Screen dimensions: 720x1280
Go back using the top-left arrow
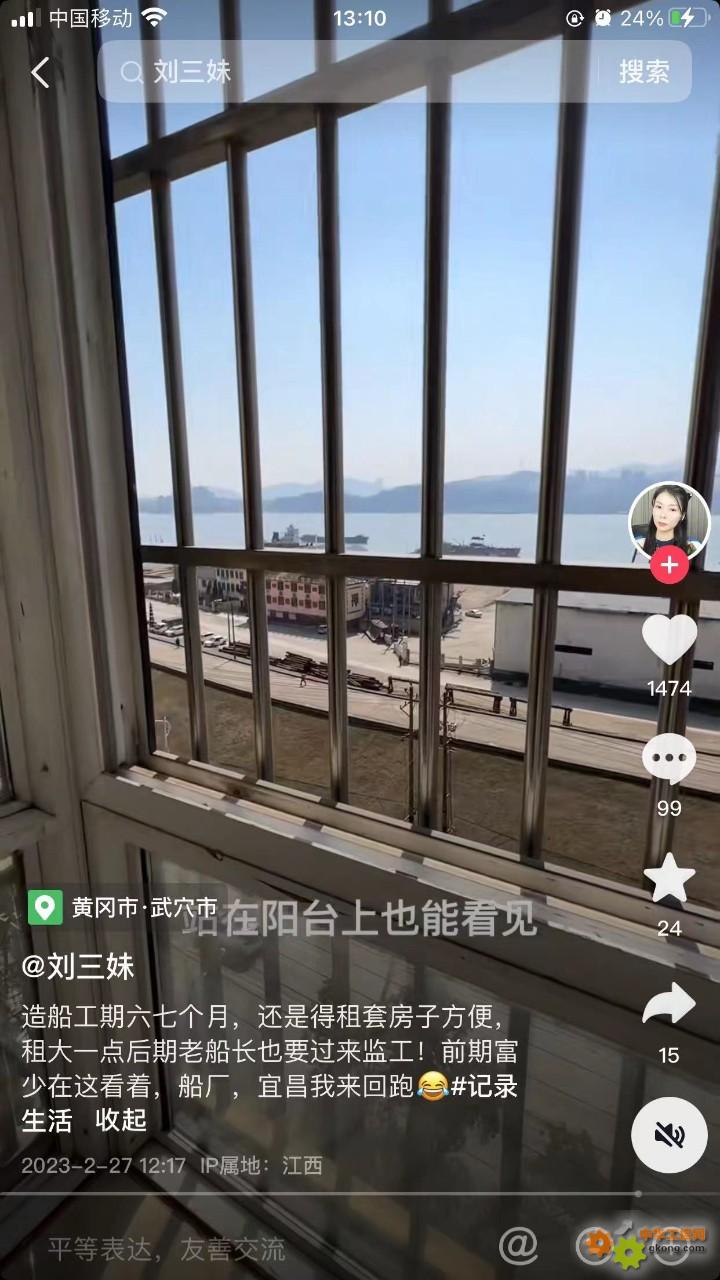[40, 72]
